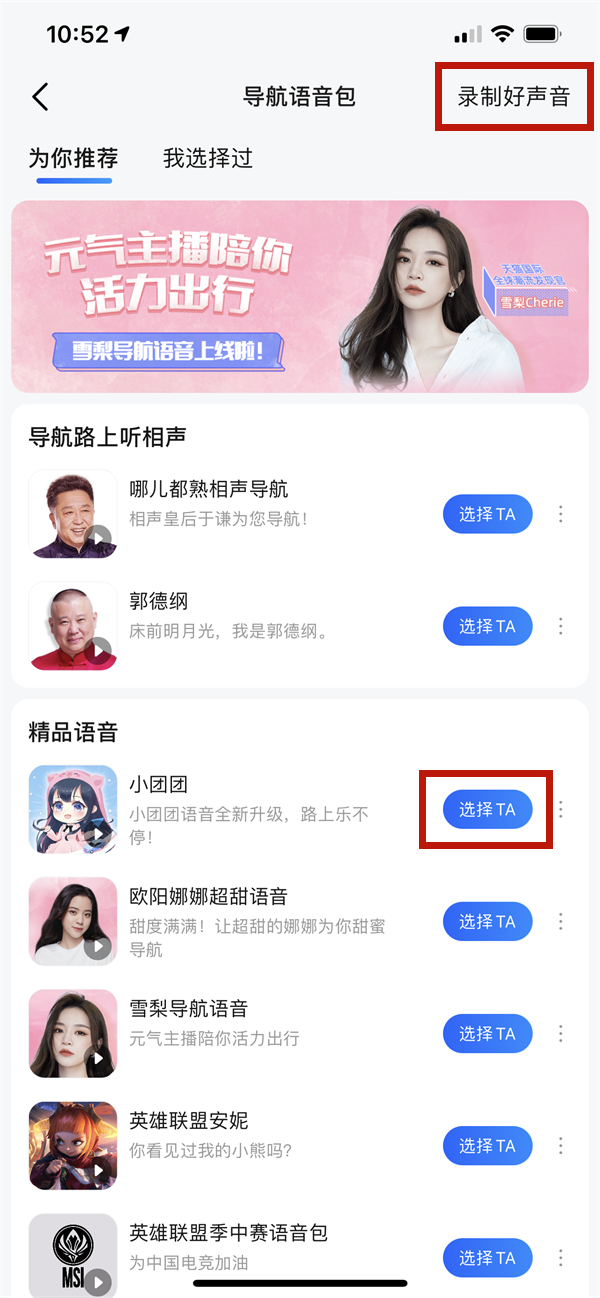
Task: Select the 郭德纲 voice pack
Action: pos(487,626)
